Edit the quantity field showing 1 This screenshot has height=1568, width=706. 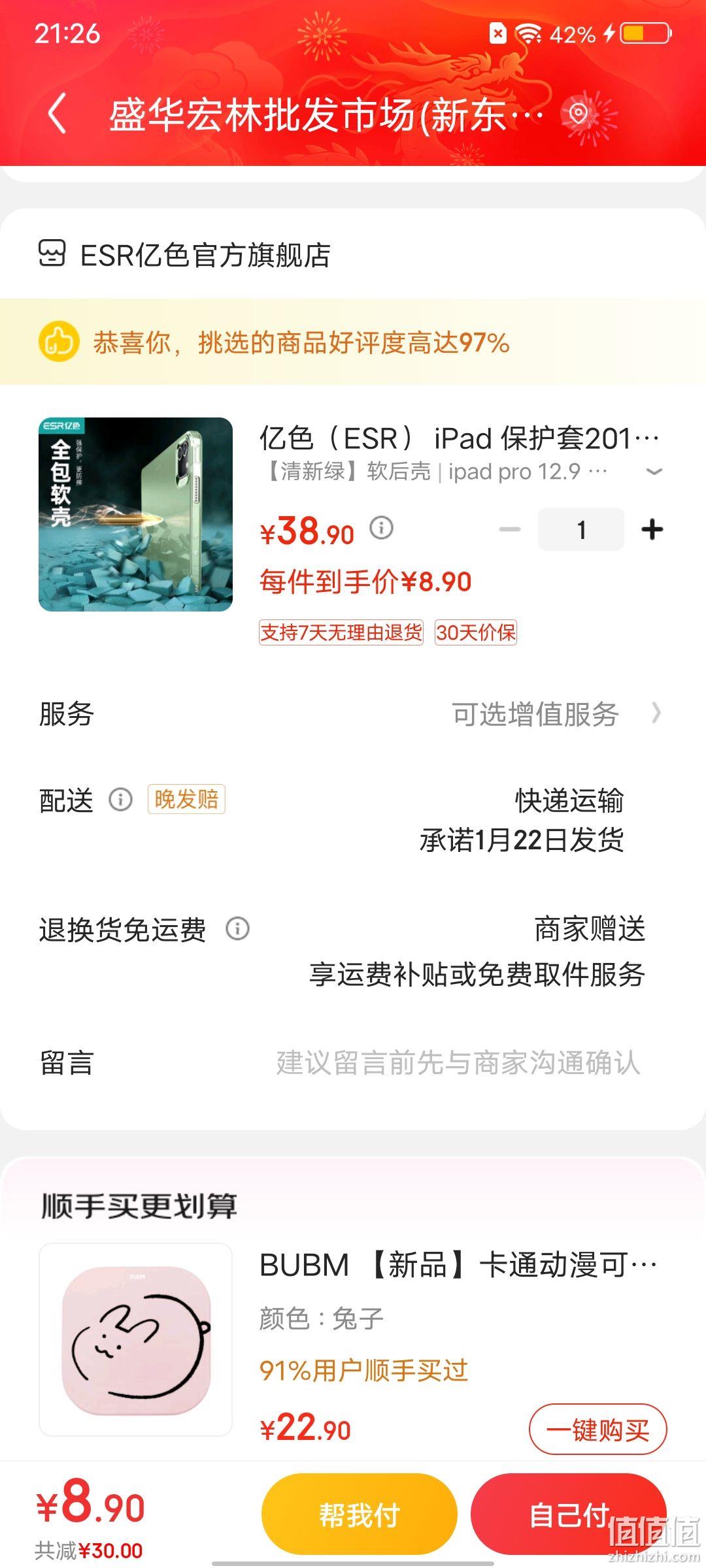[580, 530]
